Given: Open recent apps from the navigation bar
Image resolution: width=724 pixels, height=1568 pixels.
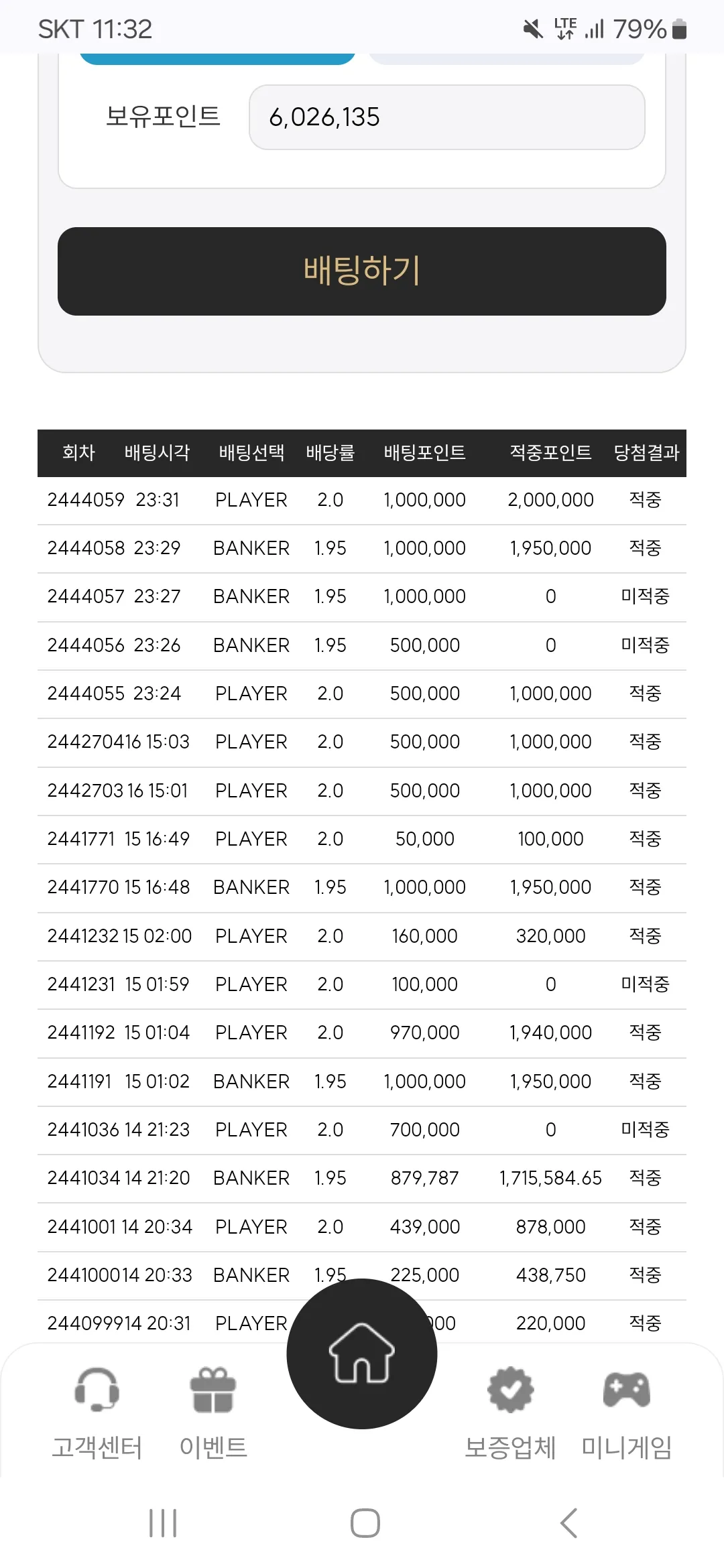Looking at the screenshot, I should pos(163,1523).
